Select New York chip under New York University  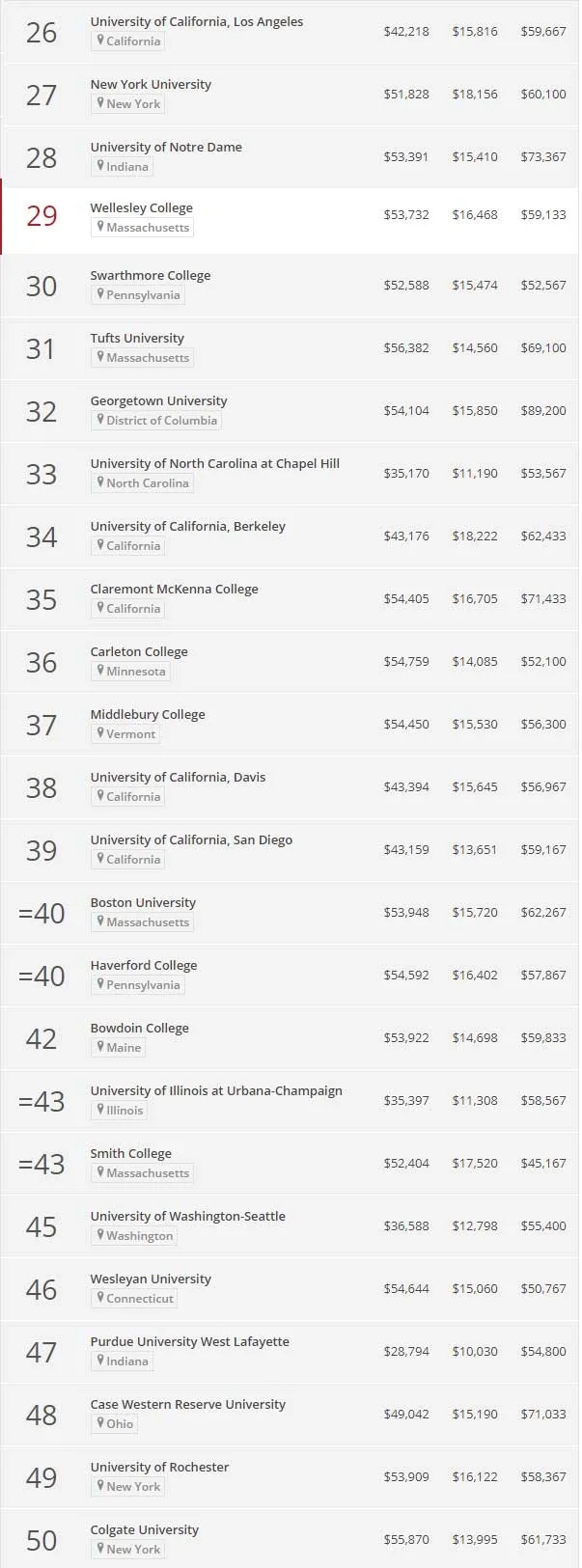click(128, 104)
